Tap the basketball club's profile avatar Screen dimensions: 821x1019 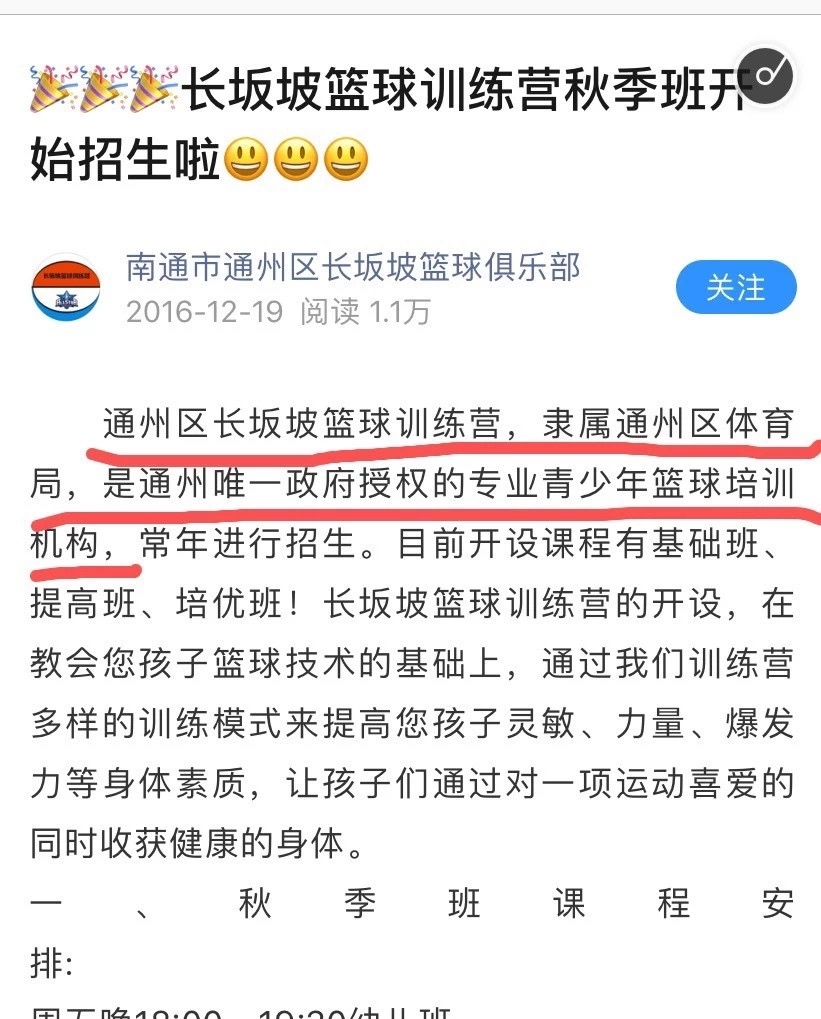coord(66,288)
